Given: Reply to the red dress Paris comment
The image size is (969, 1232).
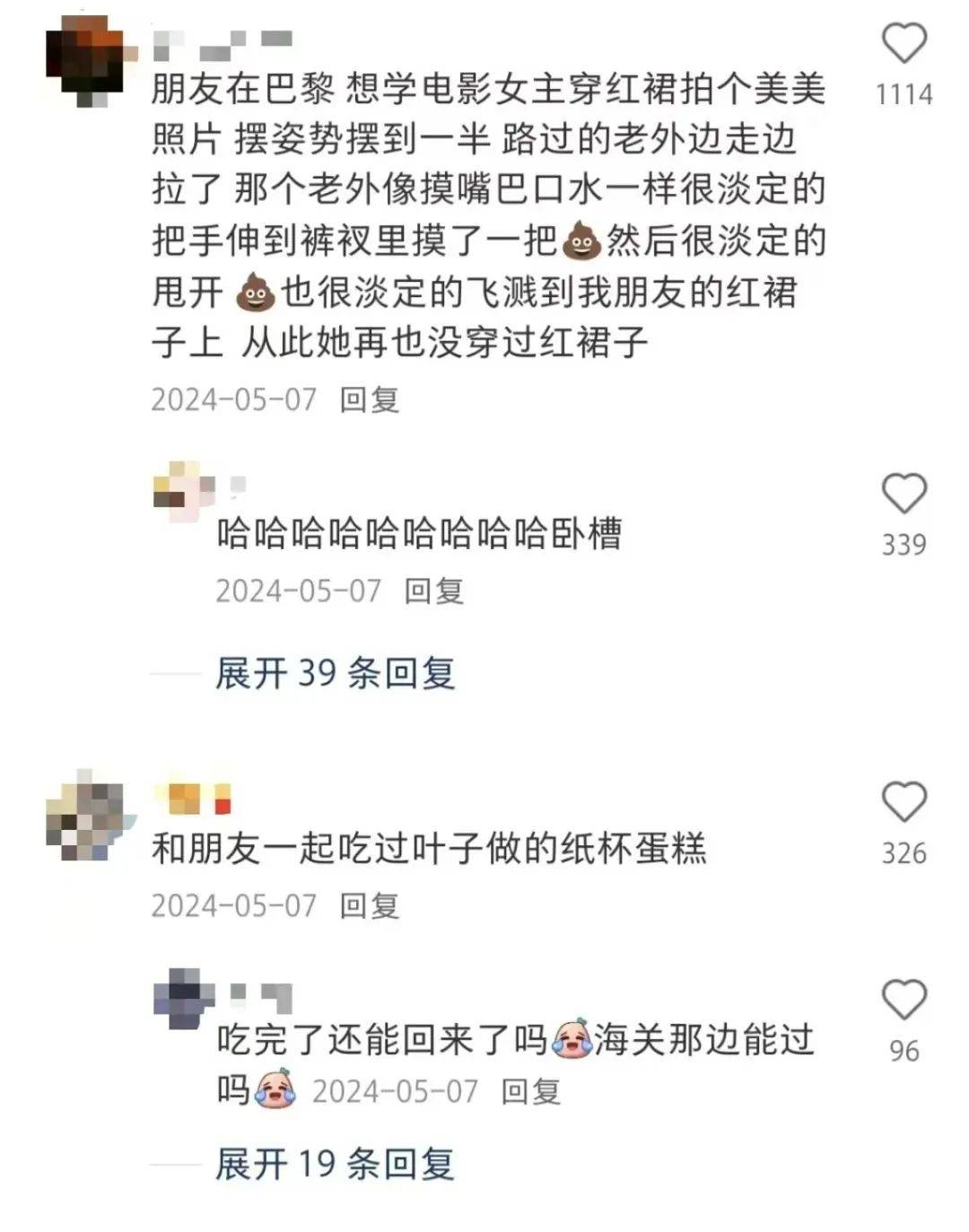Looking at the screenshot, I should [369, 399].
